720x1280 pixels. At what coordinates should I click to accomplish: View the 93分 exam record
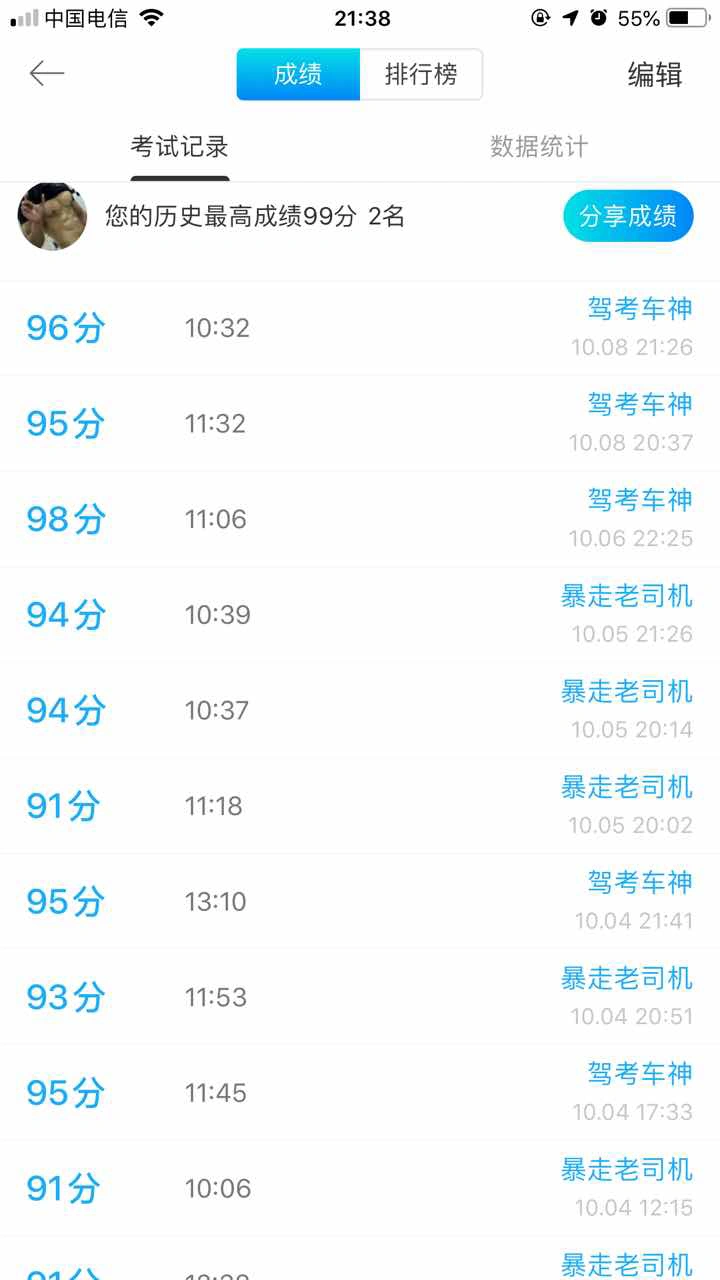click(360, 997)
